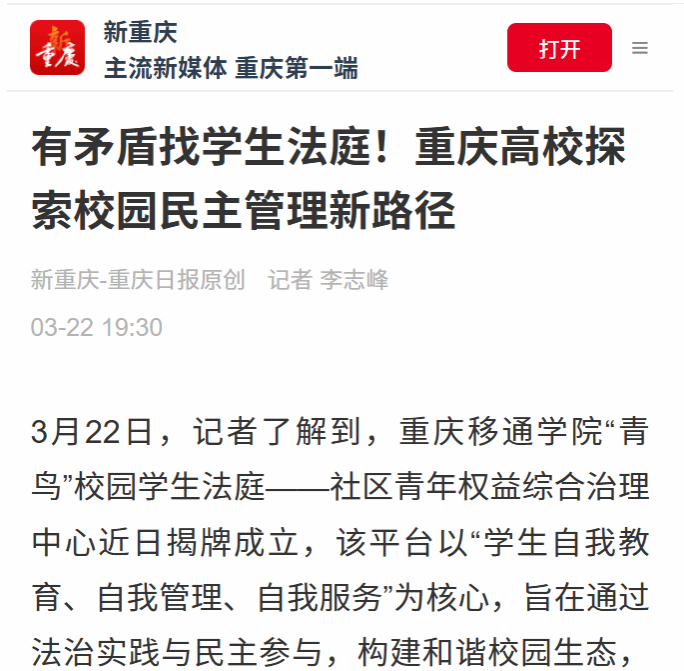
Task: Open the hamburger menu icon
Action: tap(640, 48)
